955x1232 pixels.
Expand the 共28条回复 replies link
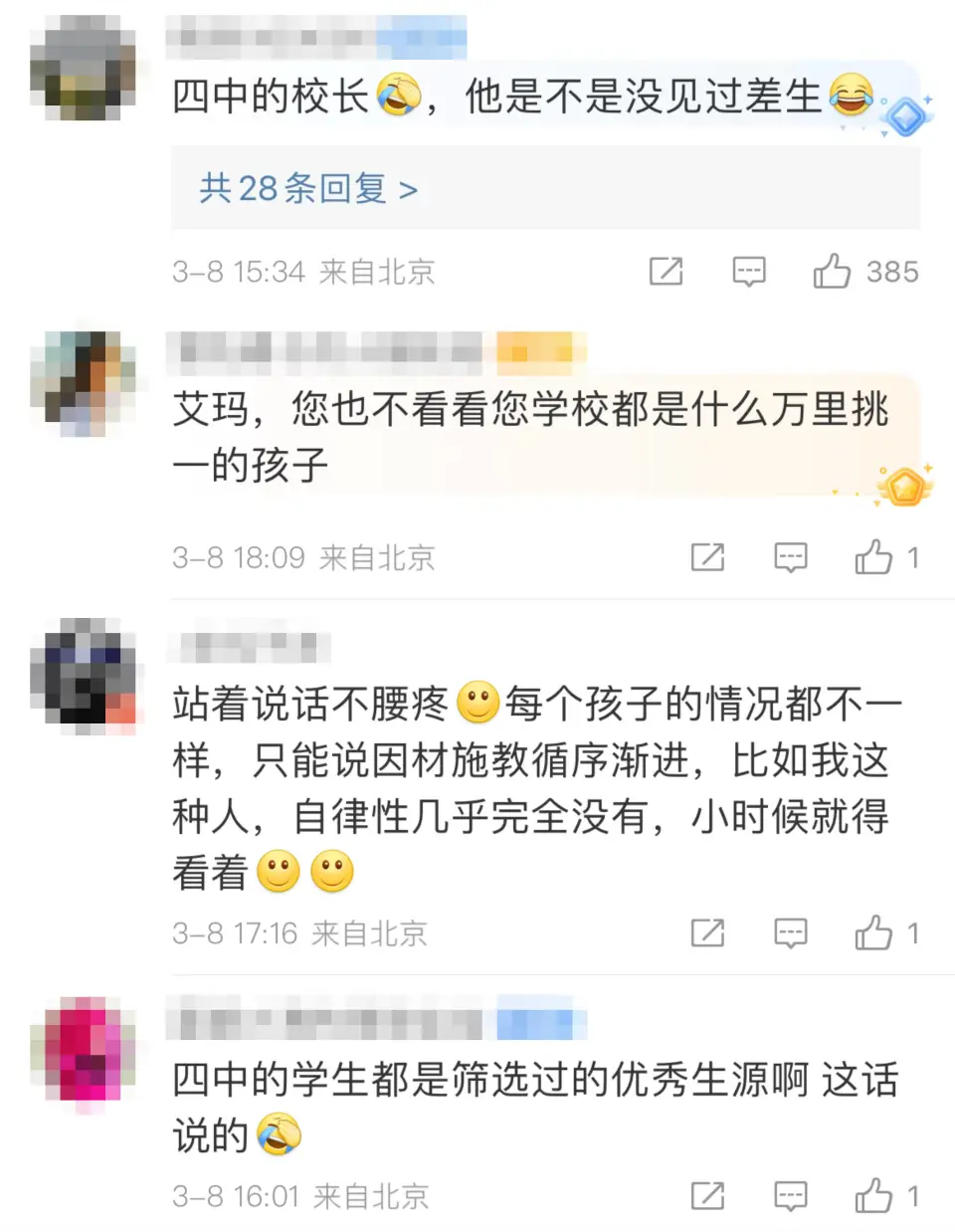pos(308,188)
